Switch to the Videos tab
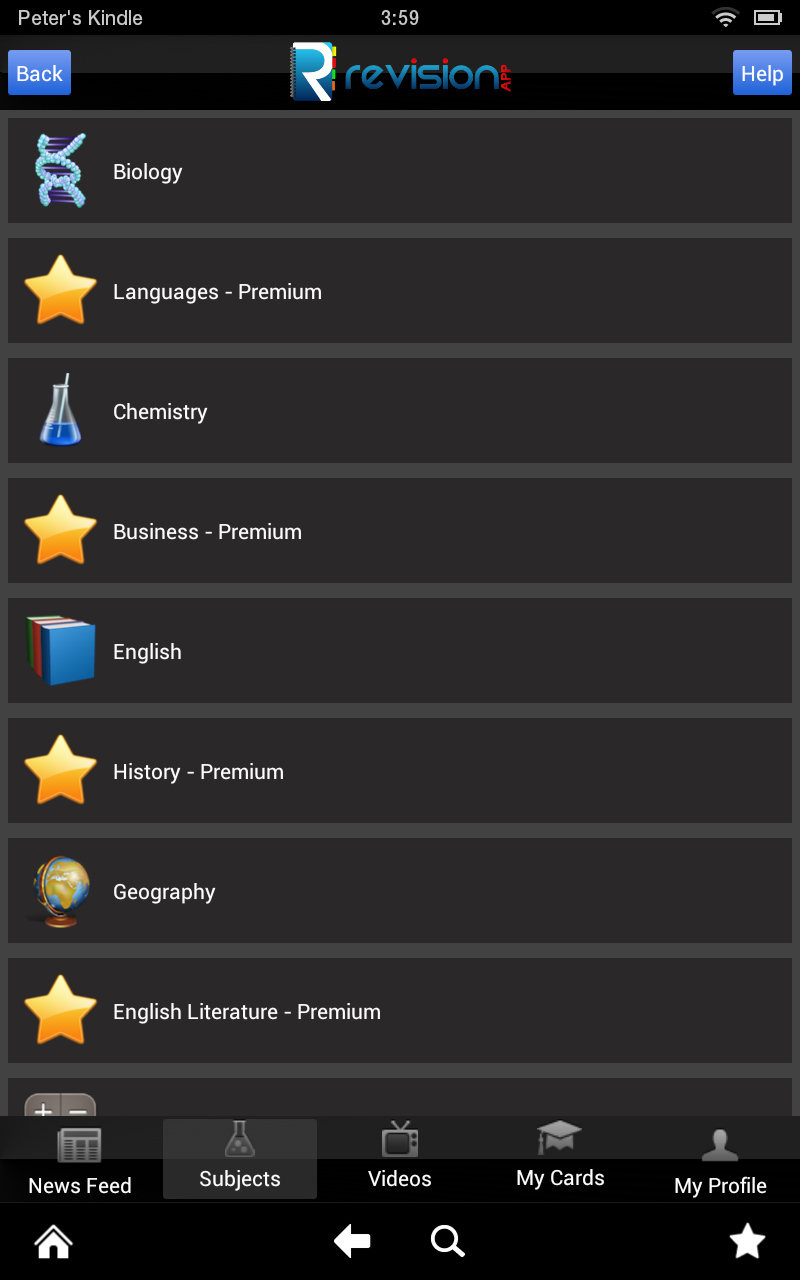Image resolution: width=800 pixels, height=1280 pixels. (x=400, y=1160)
